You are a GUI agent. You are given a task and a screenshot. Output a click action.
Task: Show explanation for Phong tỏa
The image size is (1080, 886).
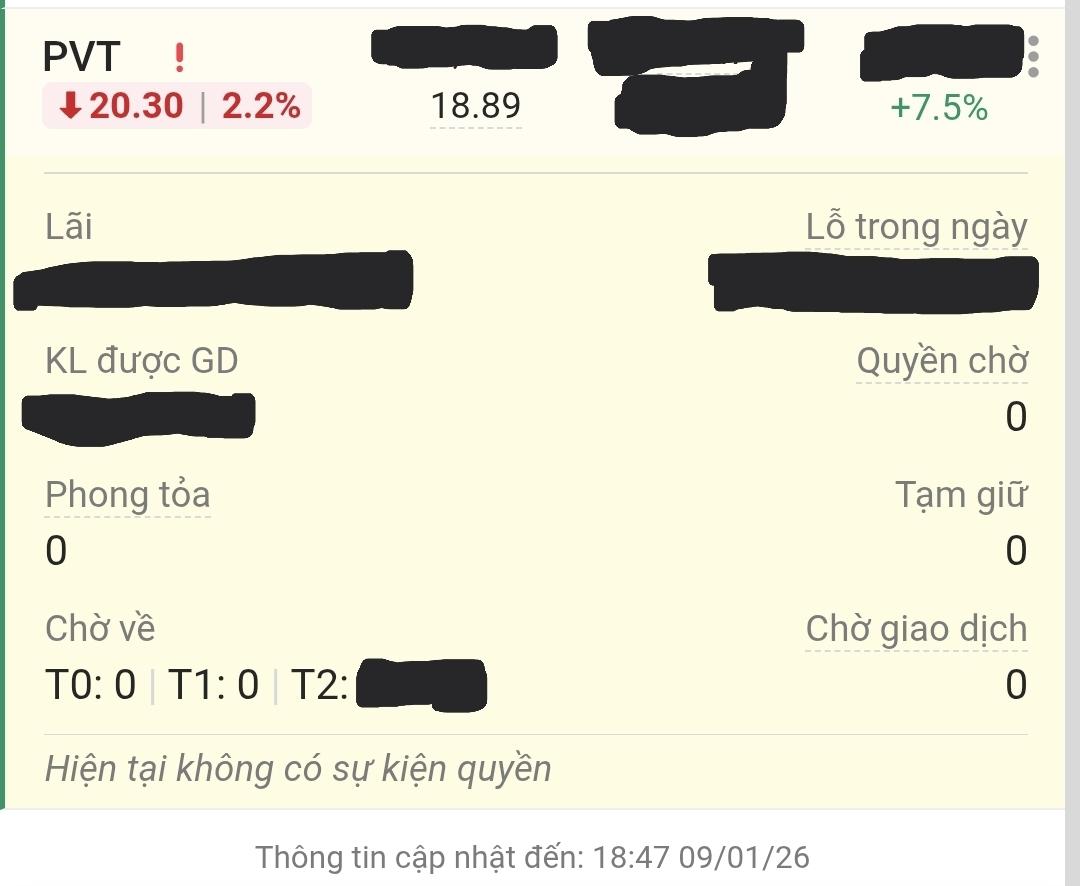point(128,495)
